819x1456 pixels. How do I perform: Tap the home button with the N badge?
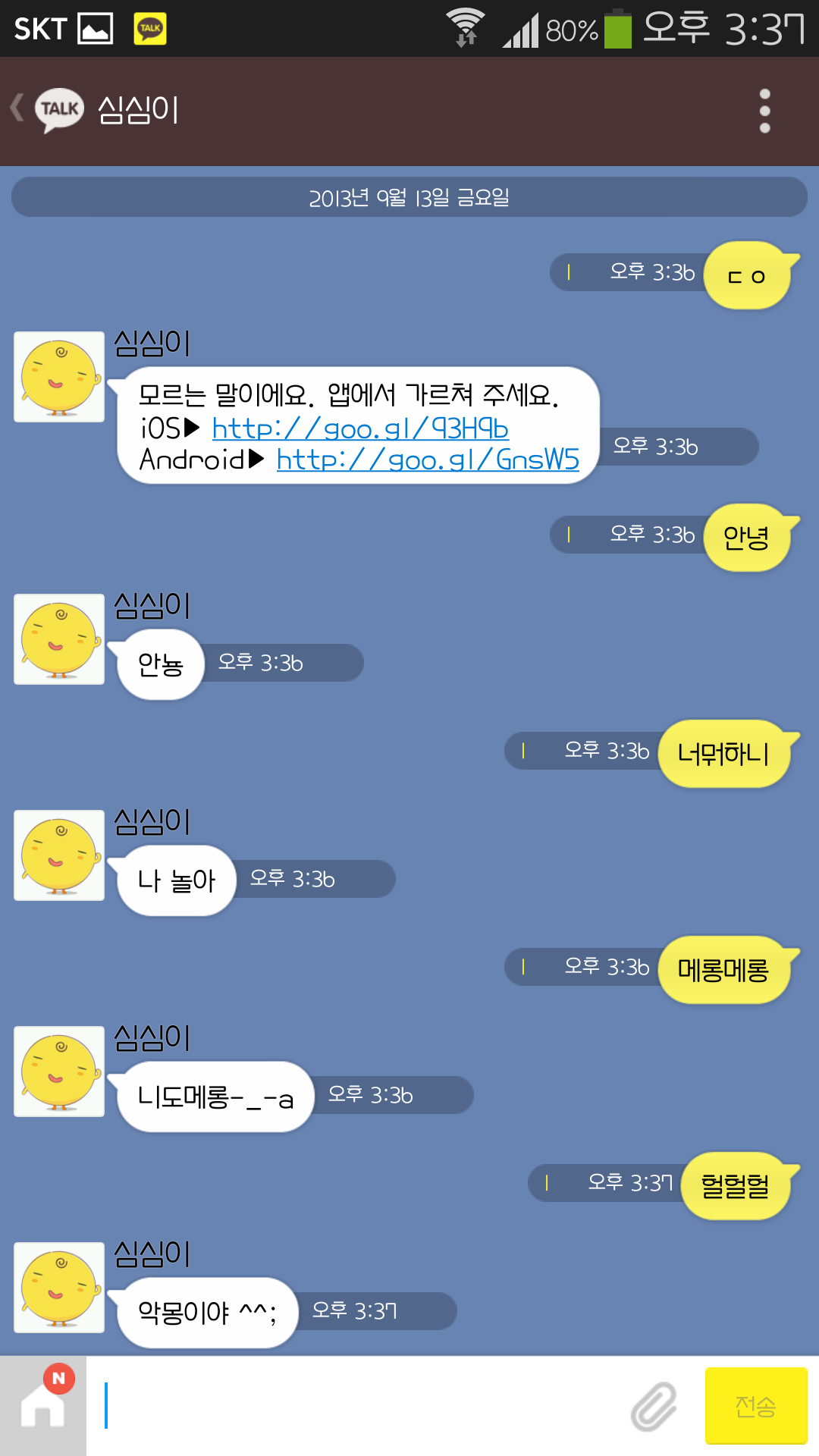43,1405
